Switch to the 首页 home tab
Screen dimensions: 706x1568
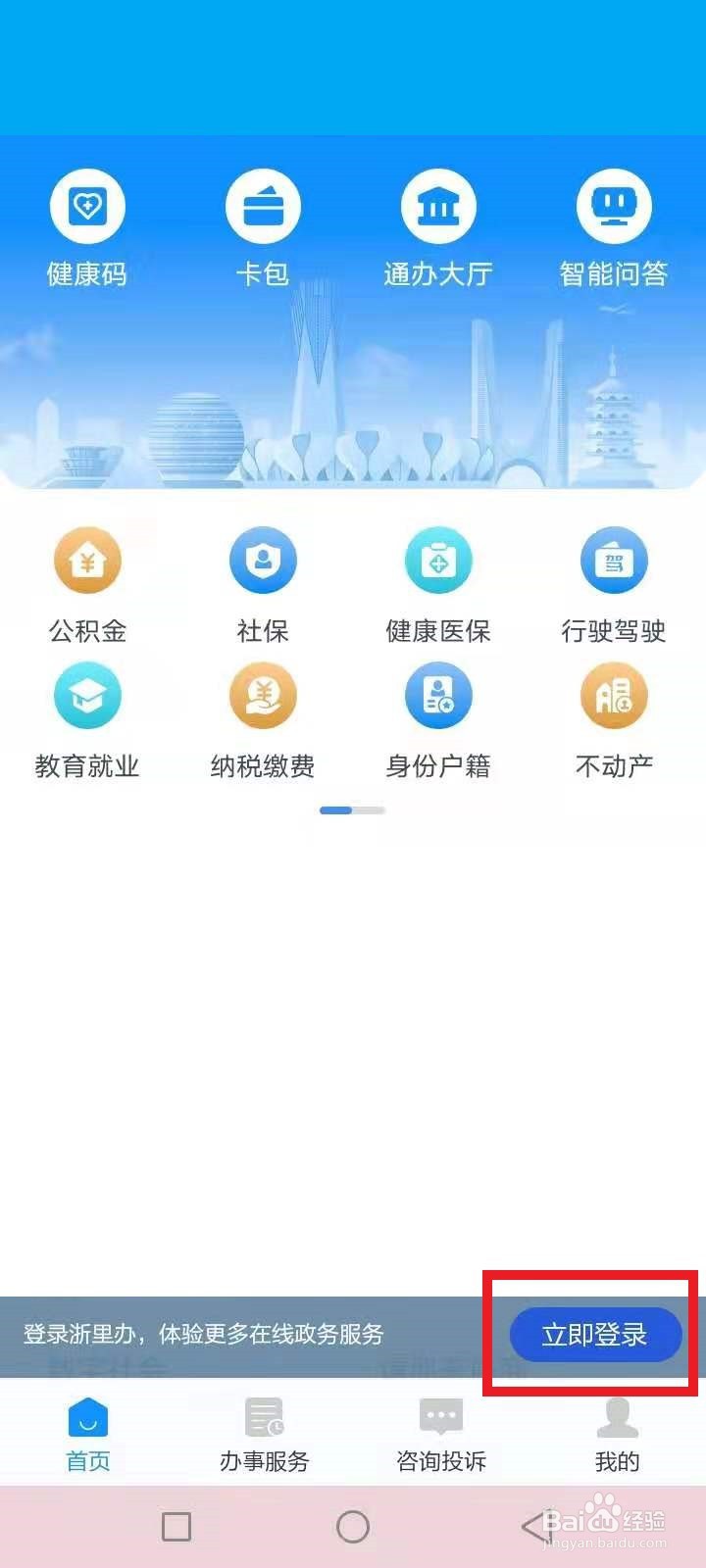tap(86, 1433)
